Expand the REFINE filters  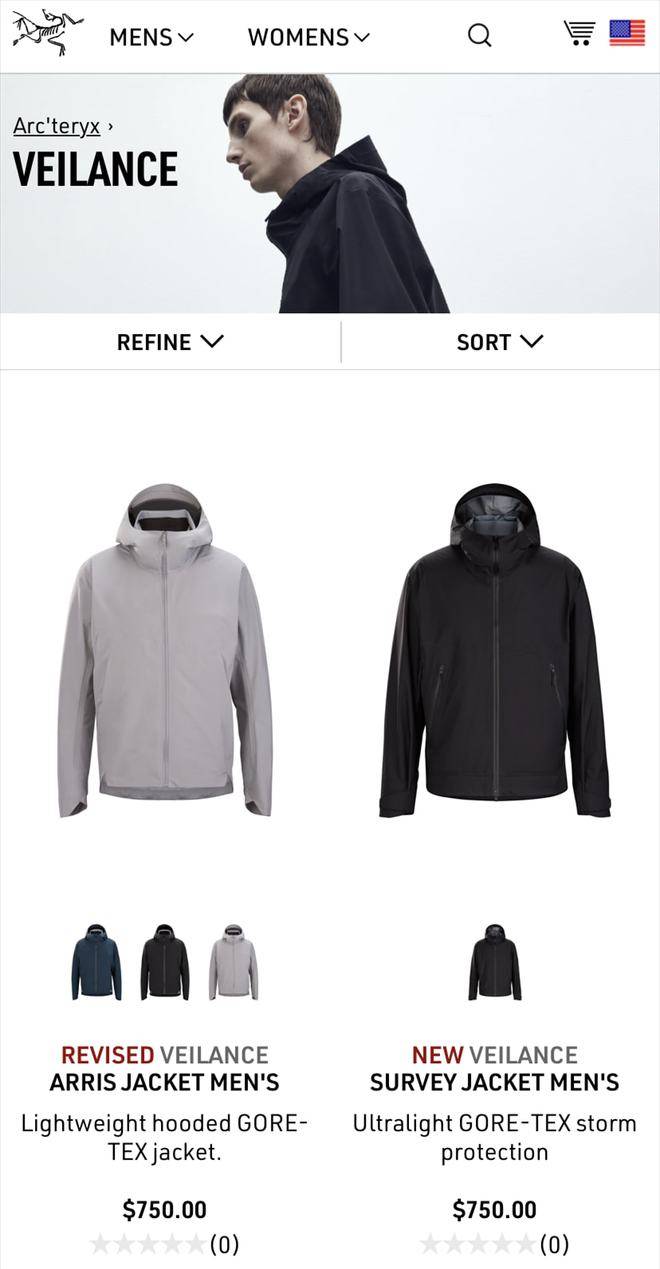click(x=170, y=342)
